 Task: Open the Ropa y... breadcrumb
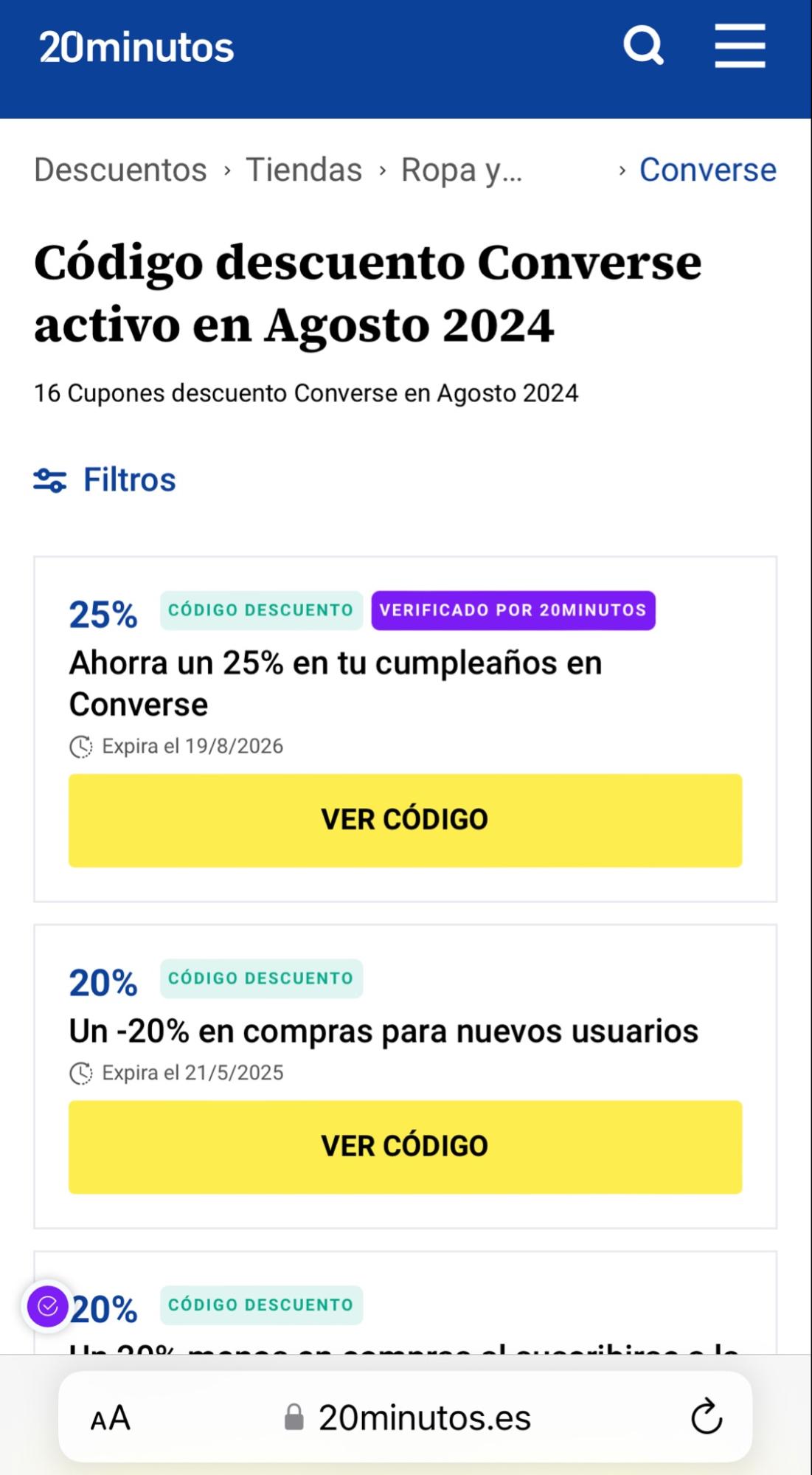(x=462, y=170)
